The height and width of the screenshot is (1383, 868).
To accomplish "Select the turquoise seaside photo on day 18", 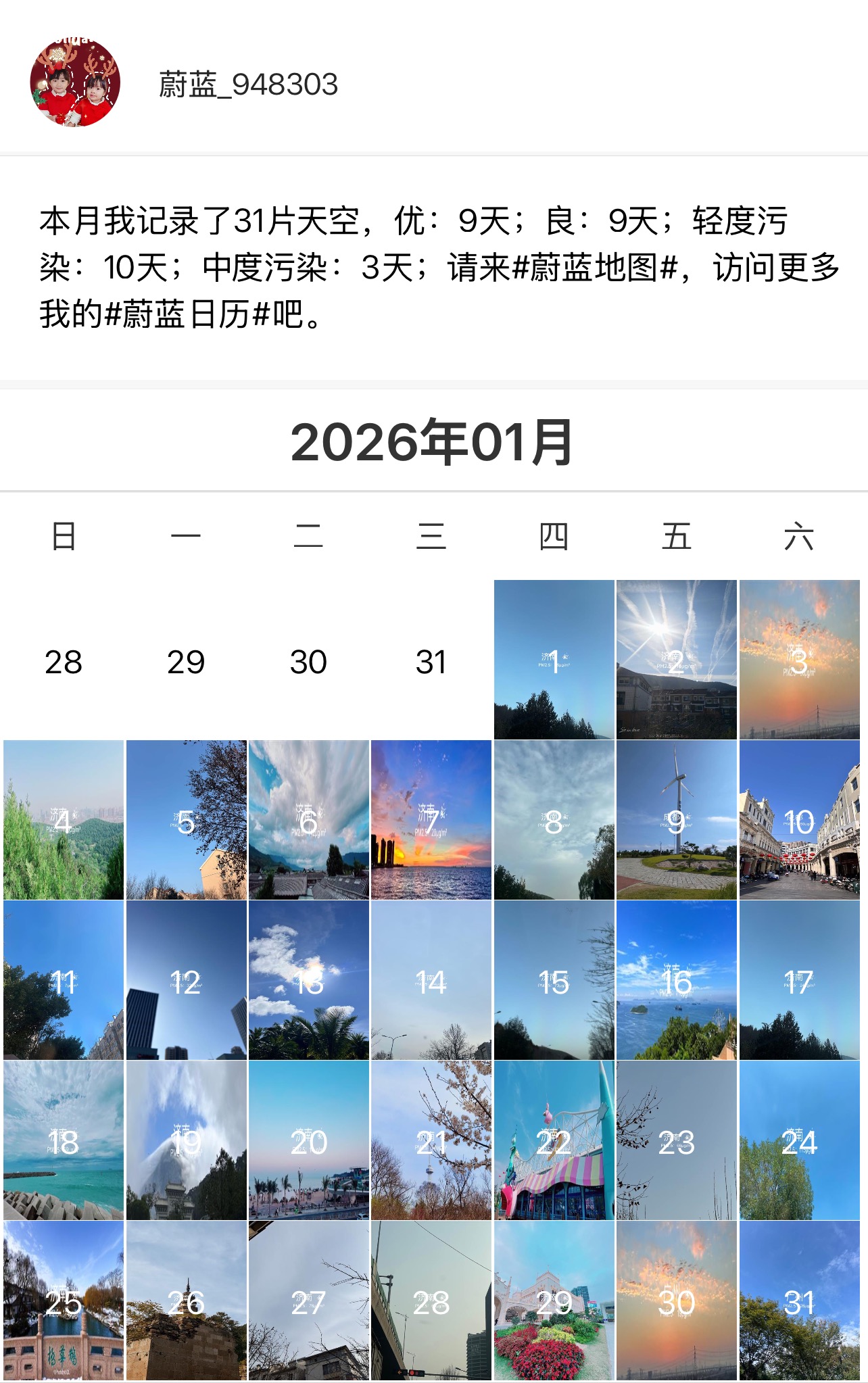I will coord(64,1140).
